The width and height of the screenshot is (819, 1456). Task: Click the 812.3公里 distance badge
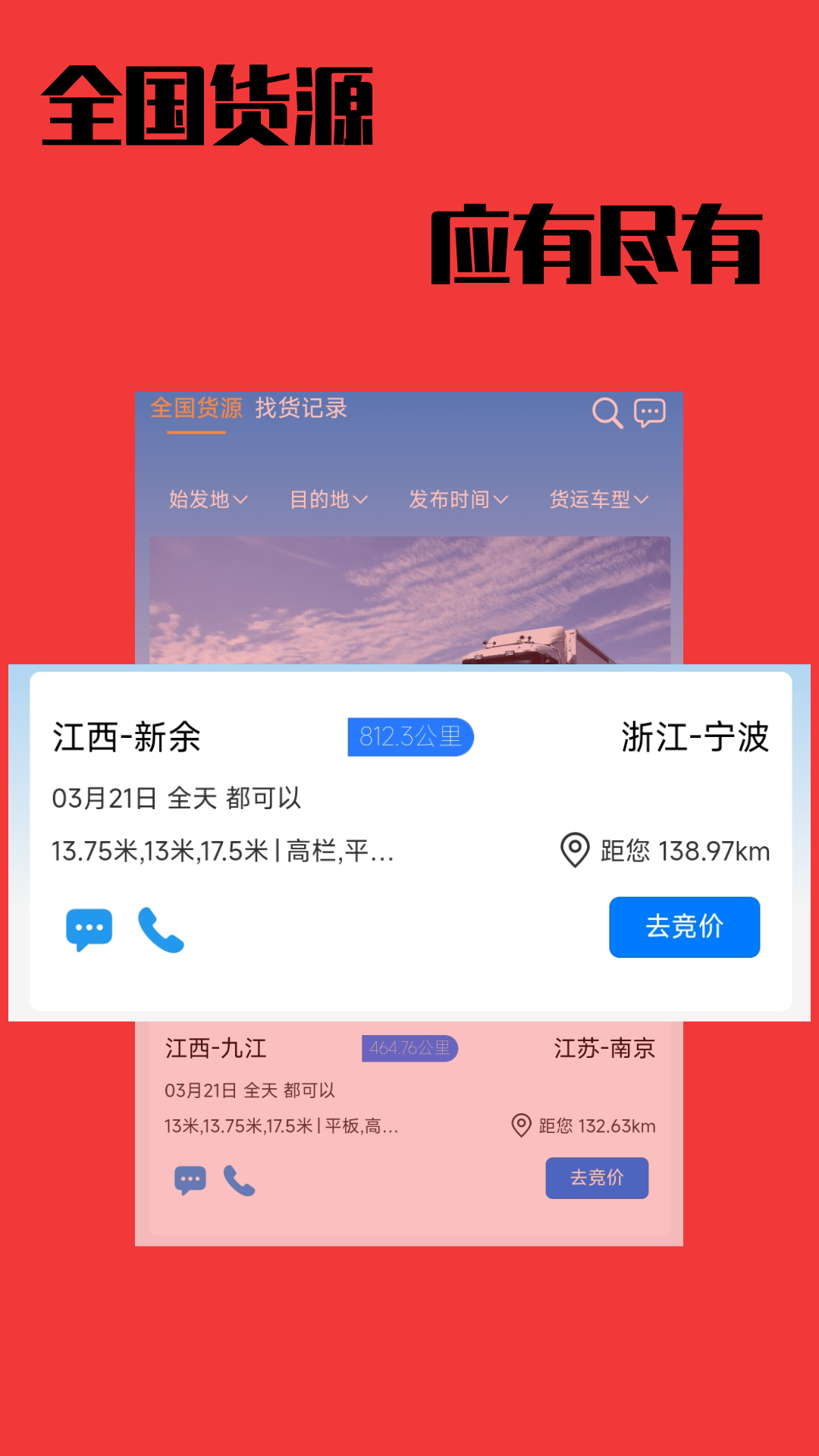point(409,738)
